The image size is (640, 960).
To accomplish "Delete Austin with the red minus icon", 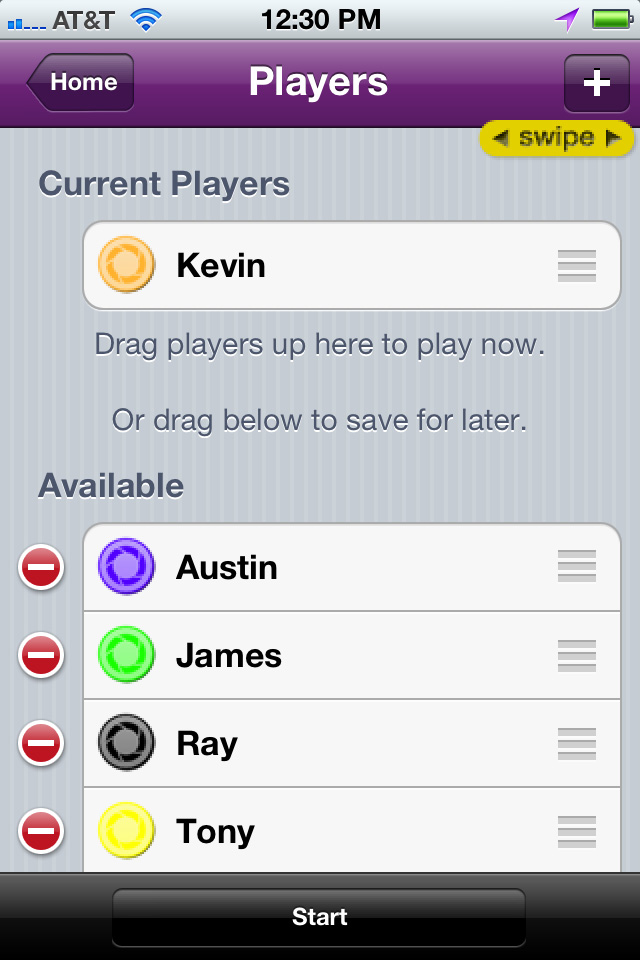I will click(x=41, y=568).
